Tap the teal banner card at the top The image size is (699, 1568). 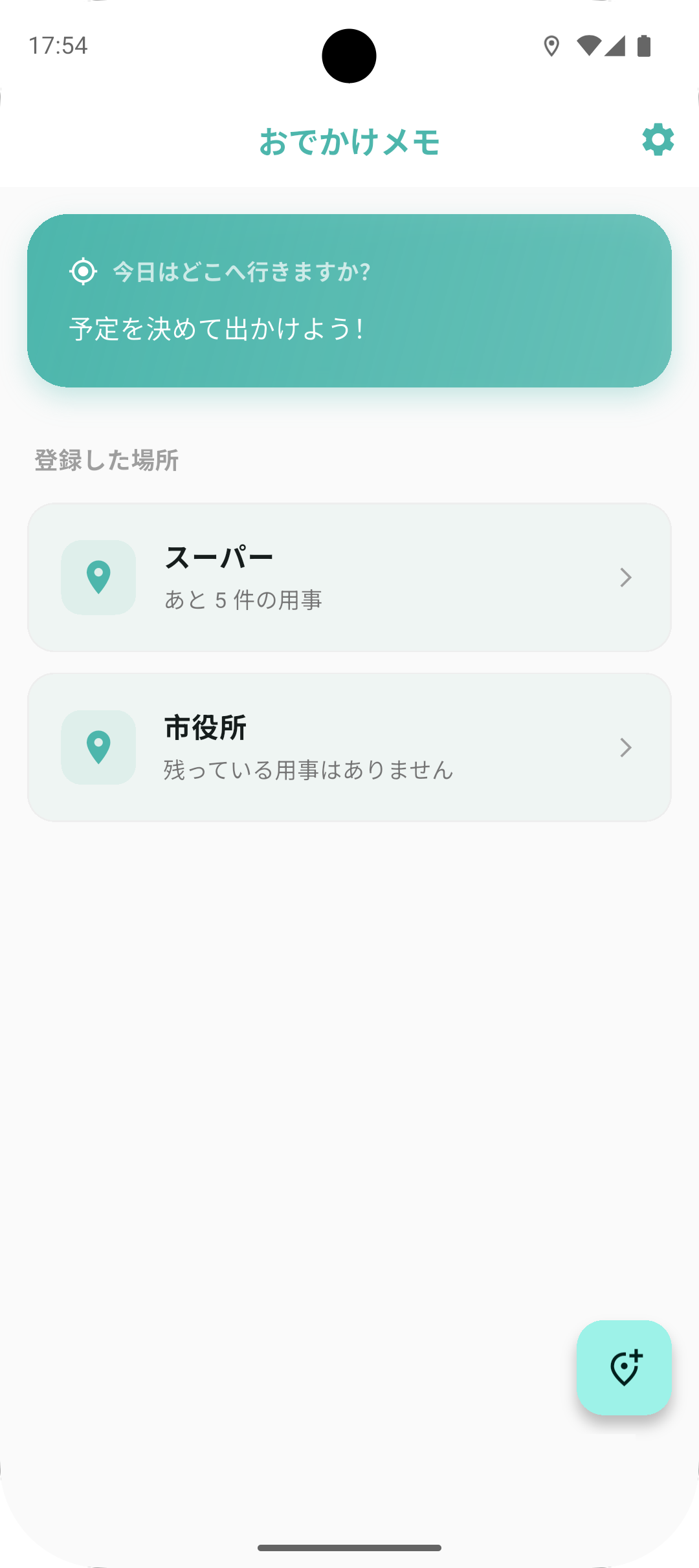point(349,301)
